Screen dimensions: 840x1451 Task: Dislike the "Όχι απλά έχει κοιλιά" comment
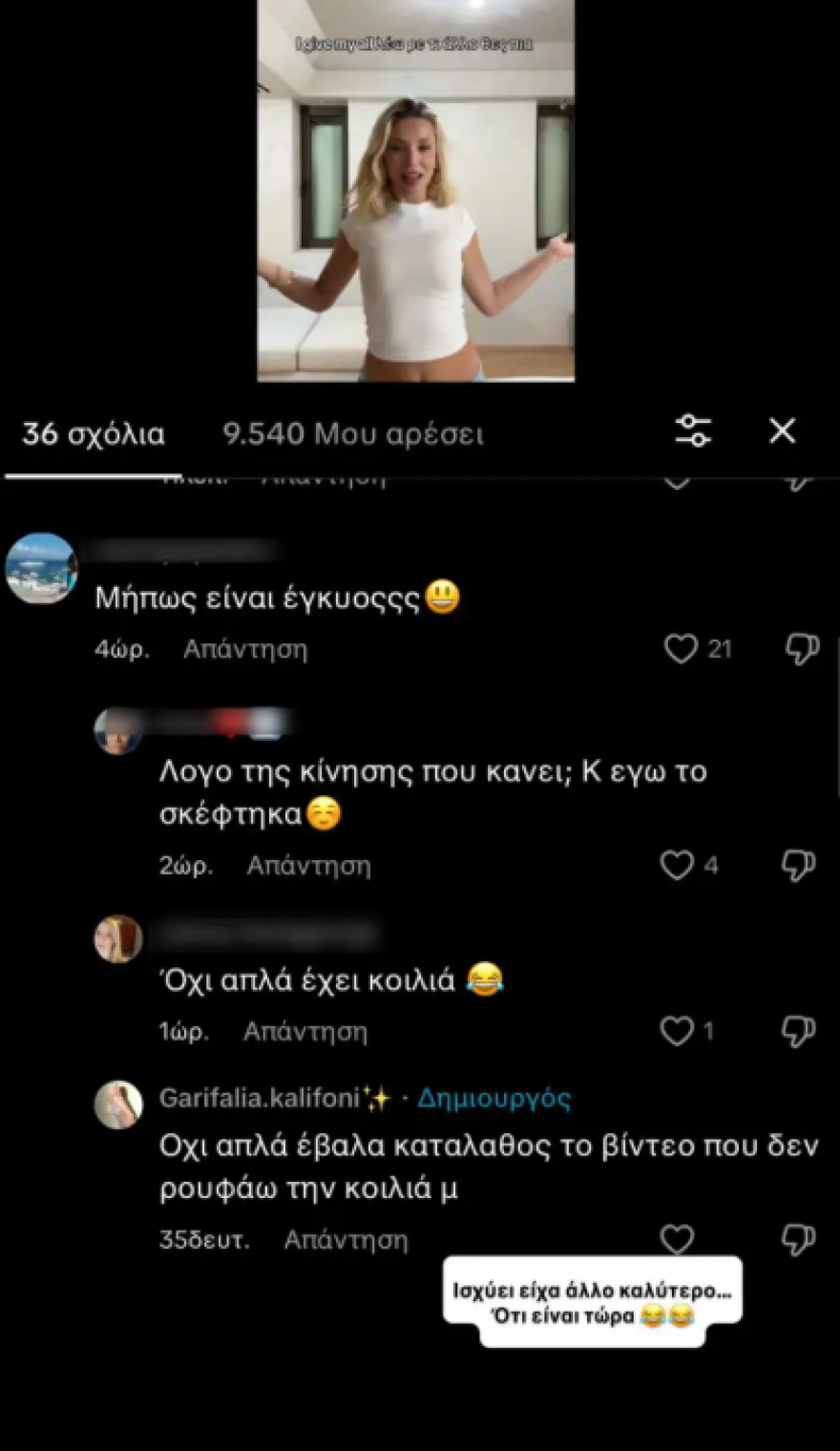[800, 1030]
